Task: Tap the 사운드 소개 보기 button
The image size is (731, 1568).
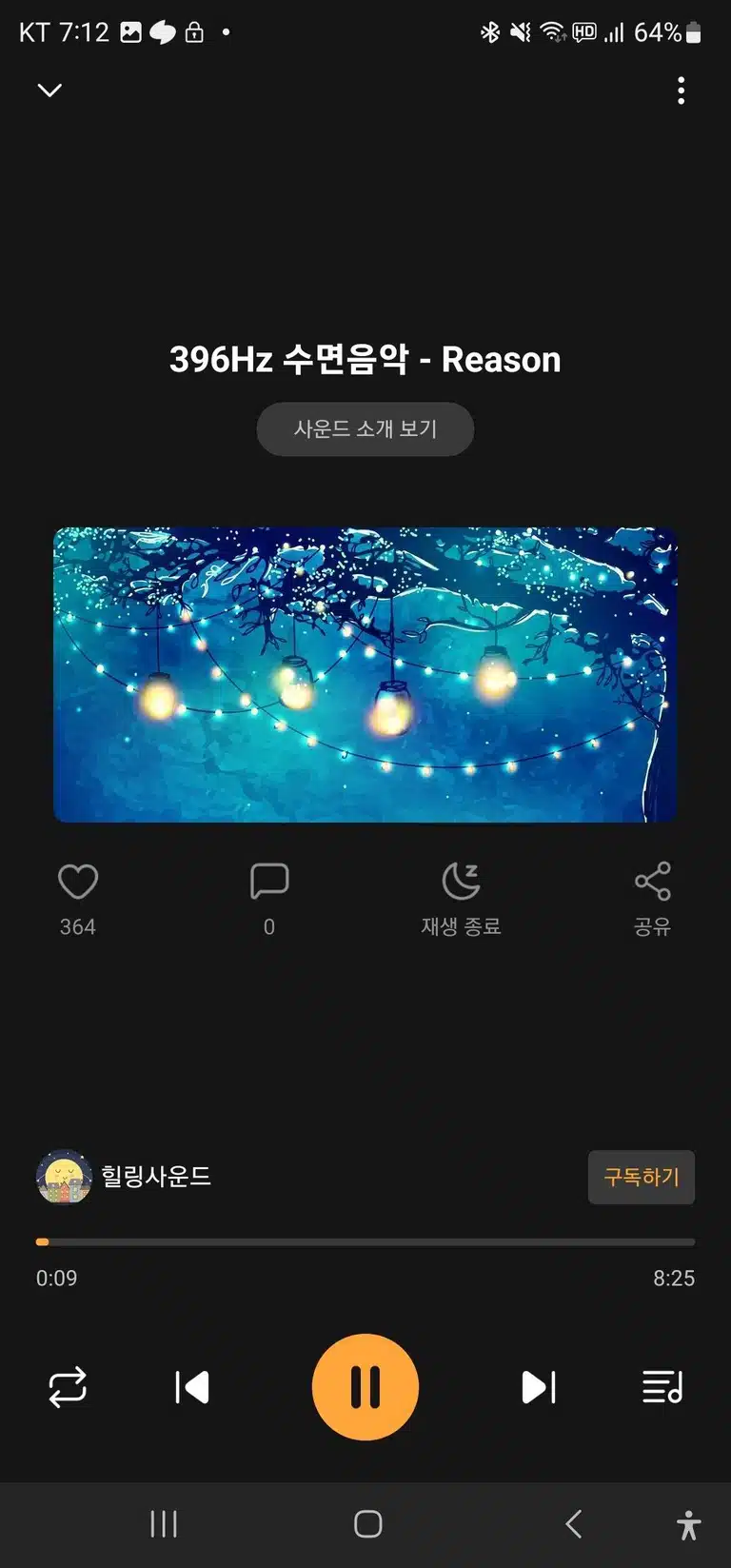Action: (x=365, y=429)
